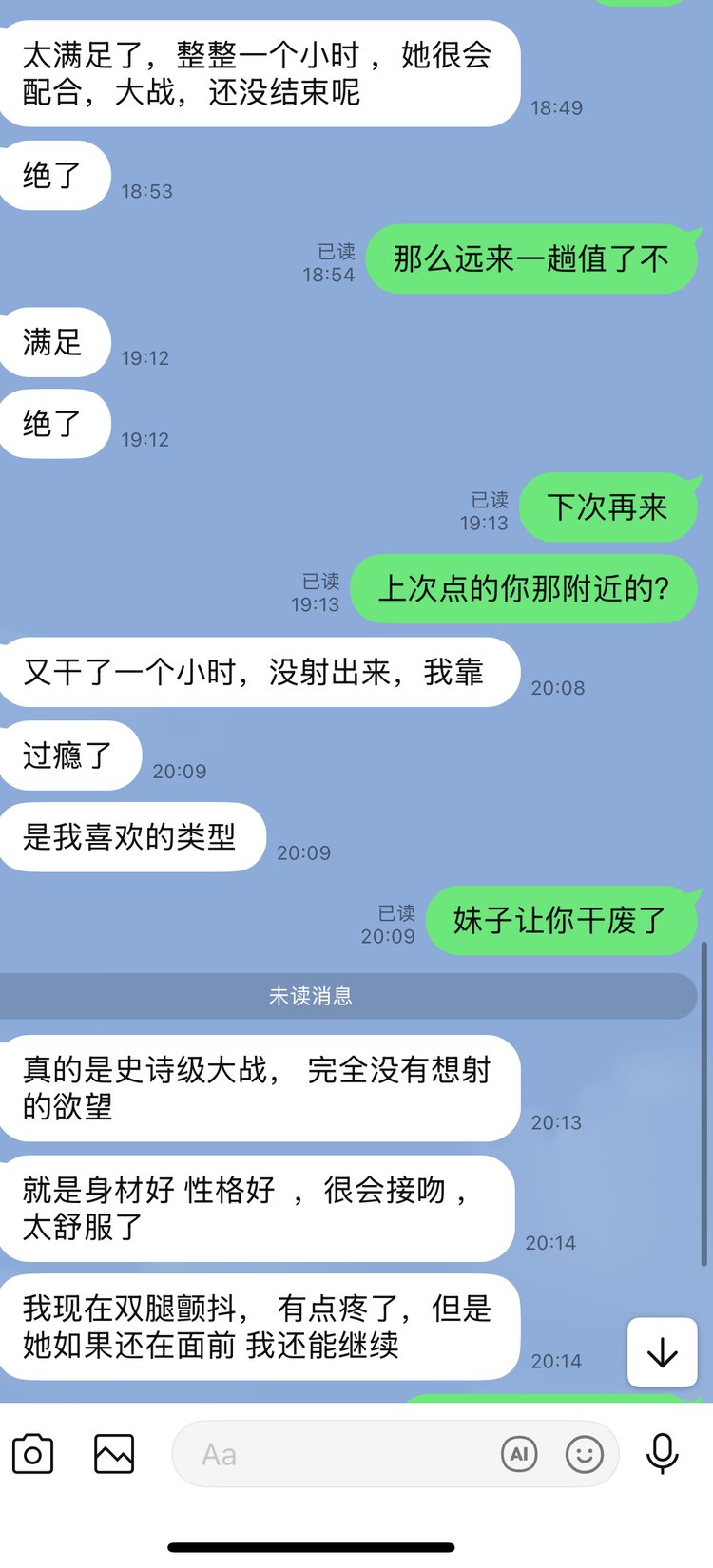Jump to the latest message with the down arrow

click(x=662, y=1352)
